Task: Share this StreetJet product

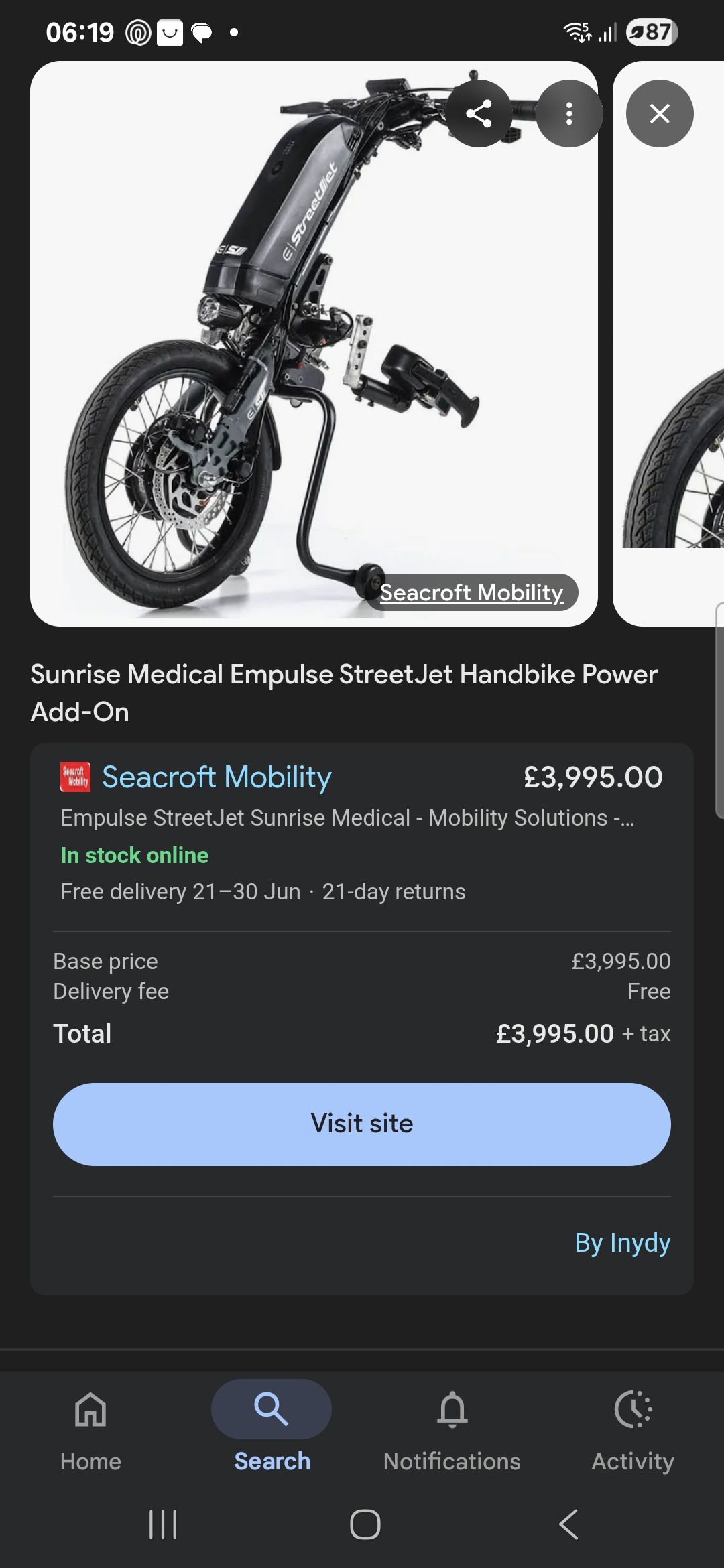Action: [479, 113]
